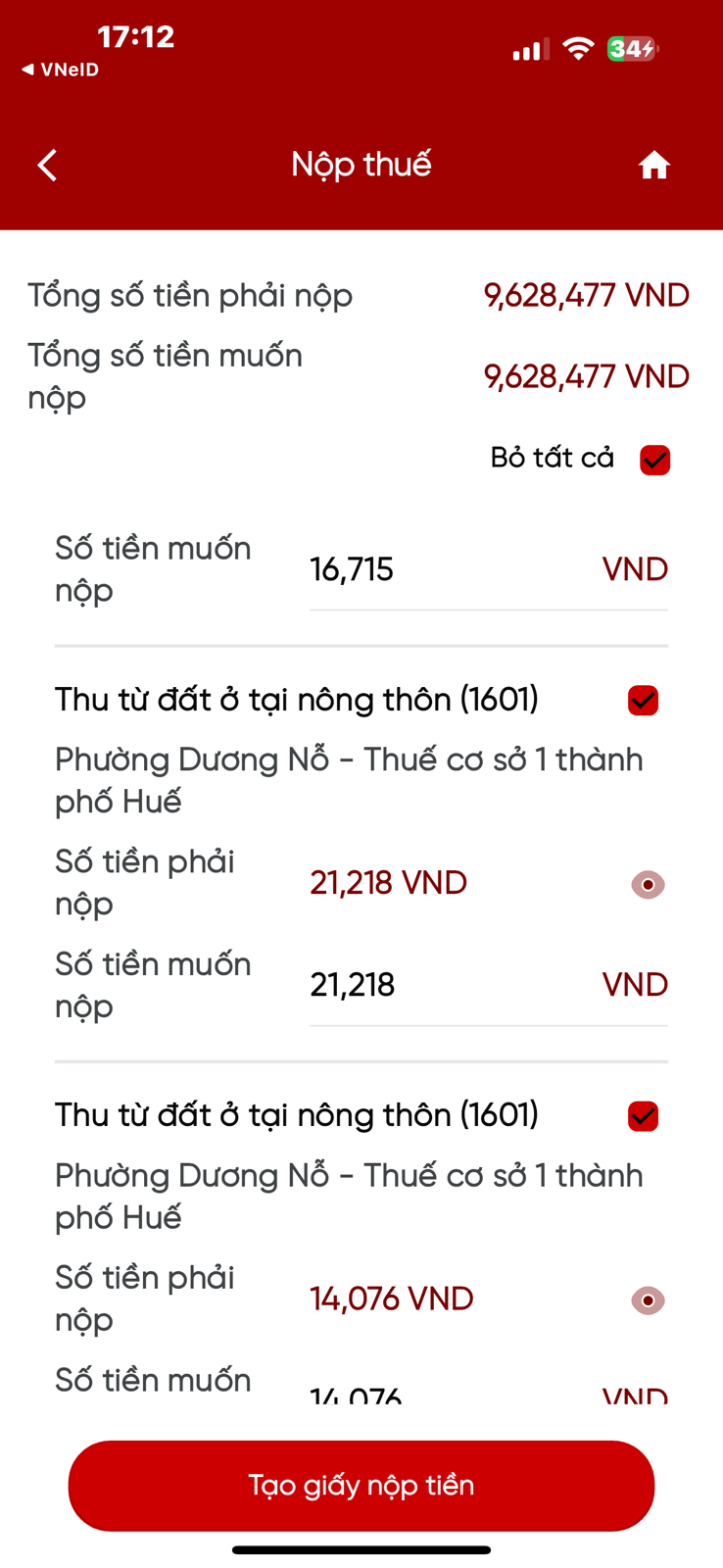Image resolution: width=723 pixels, height=1568 pixels.
Task: Edit the 21,218 amount to pay field
Action: [x=488, y=986]
